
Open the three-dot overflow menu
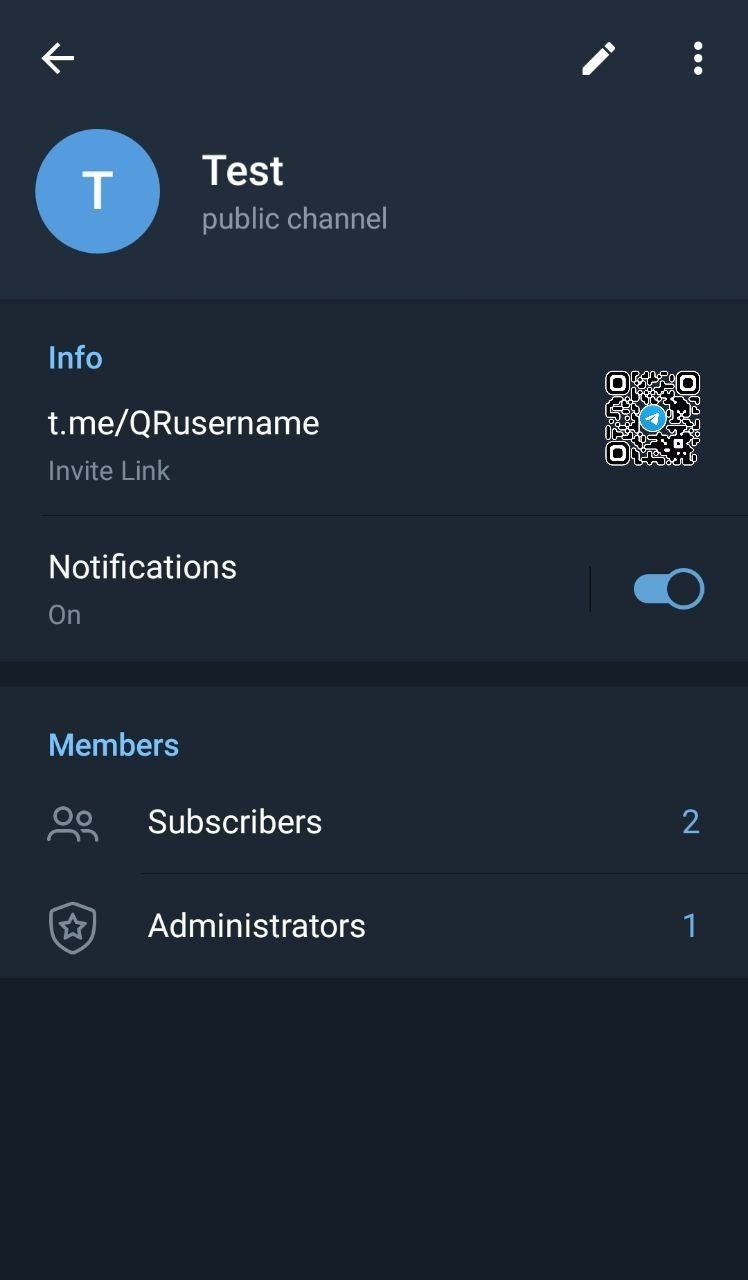[x=697, y=59]
